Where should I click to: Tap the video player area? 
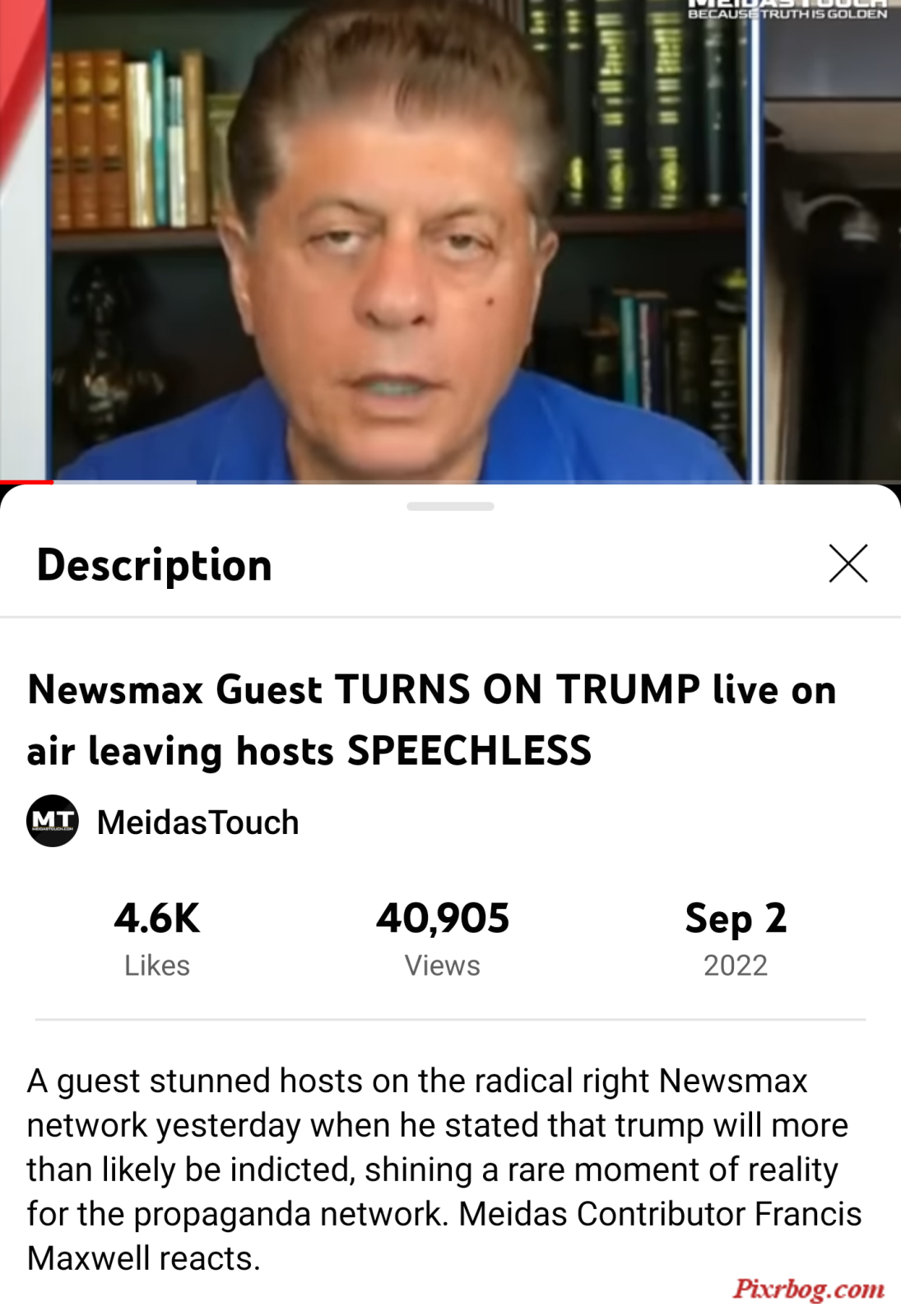450,239
